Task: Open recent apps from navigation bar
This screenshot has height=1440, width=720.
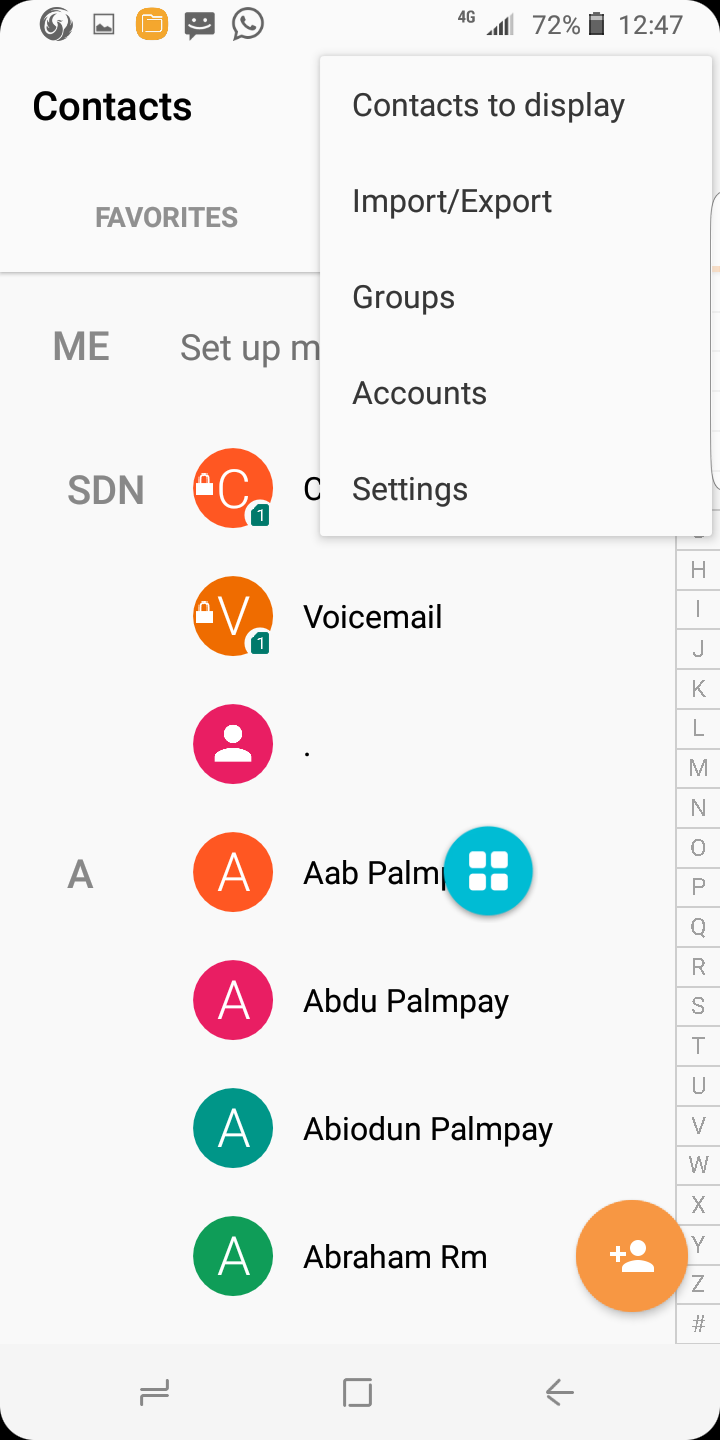Action: 154,1392
